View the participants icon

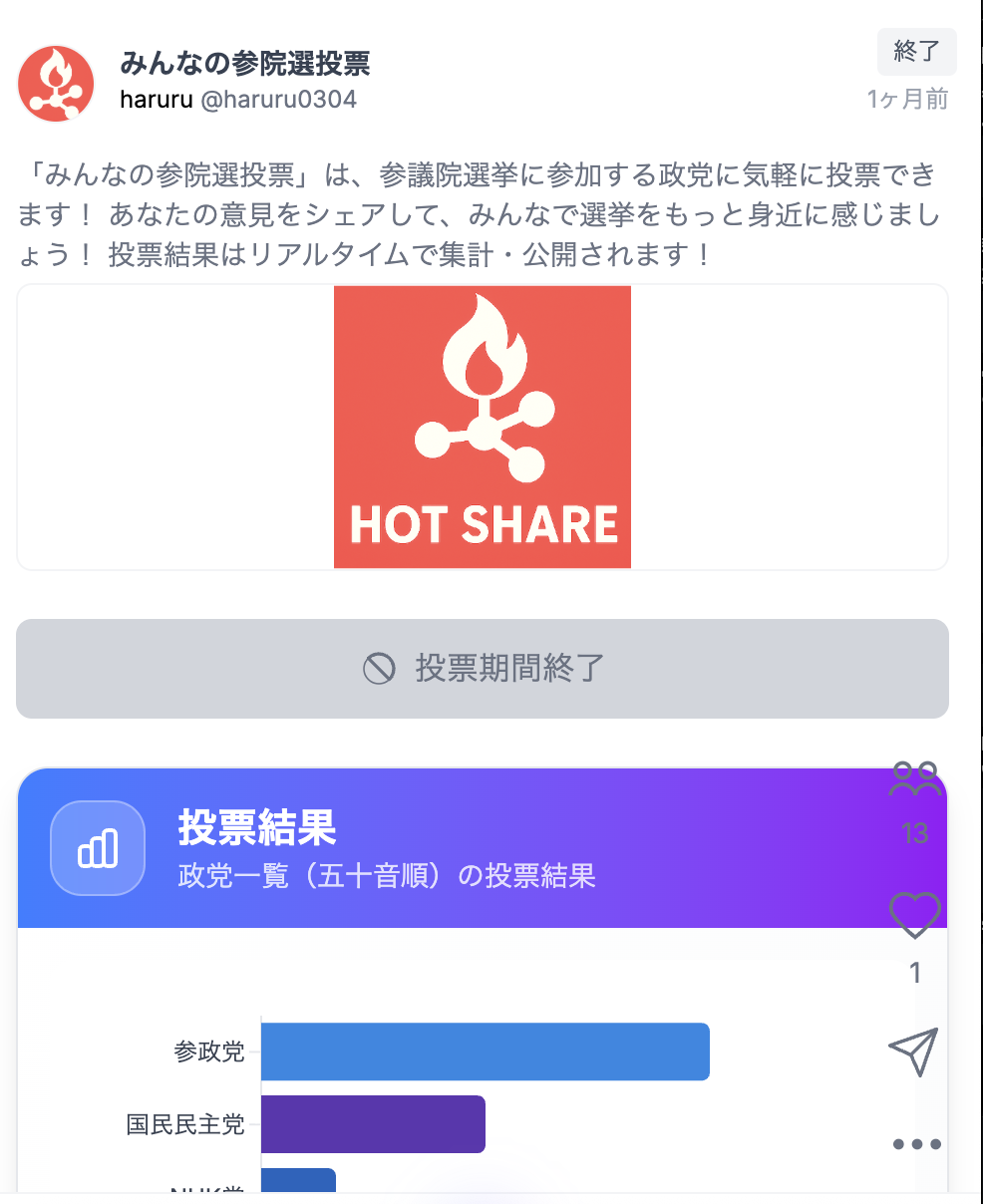tap(914, 780)
